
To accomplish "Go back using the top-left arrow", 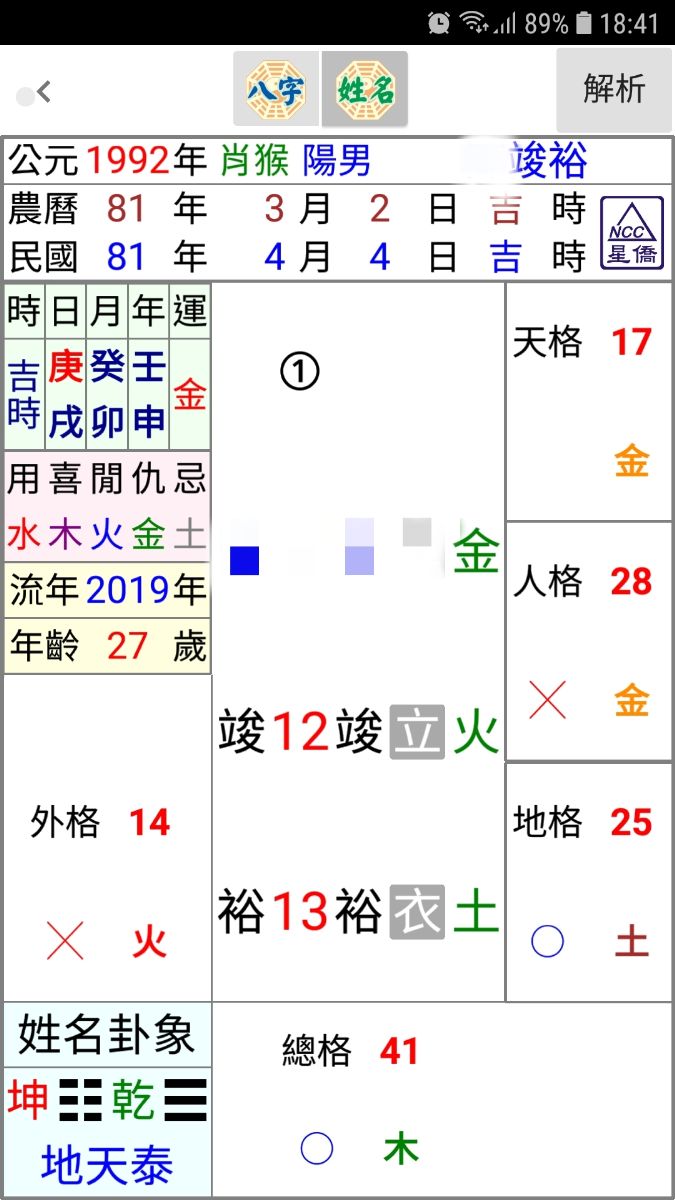I will [x=35, y=93].
